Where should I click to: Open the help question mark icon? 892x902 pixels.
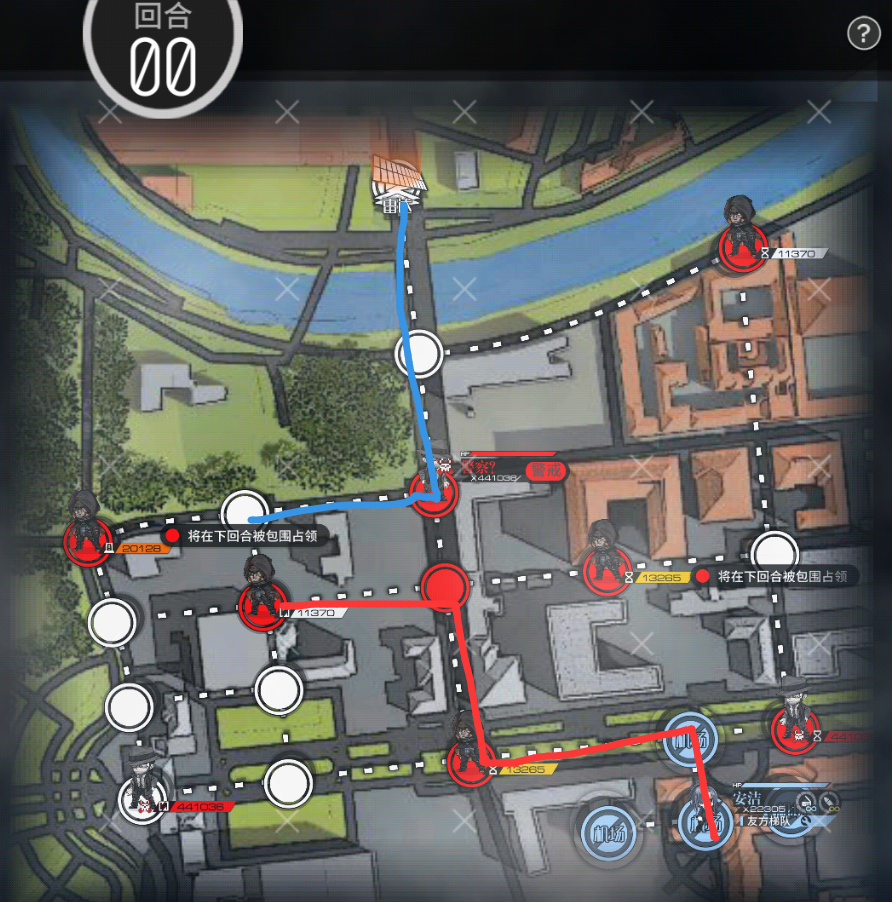pyautogui.click(x=862, y=34)
